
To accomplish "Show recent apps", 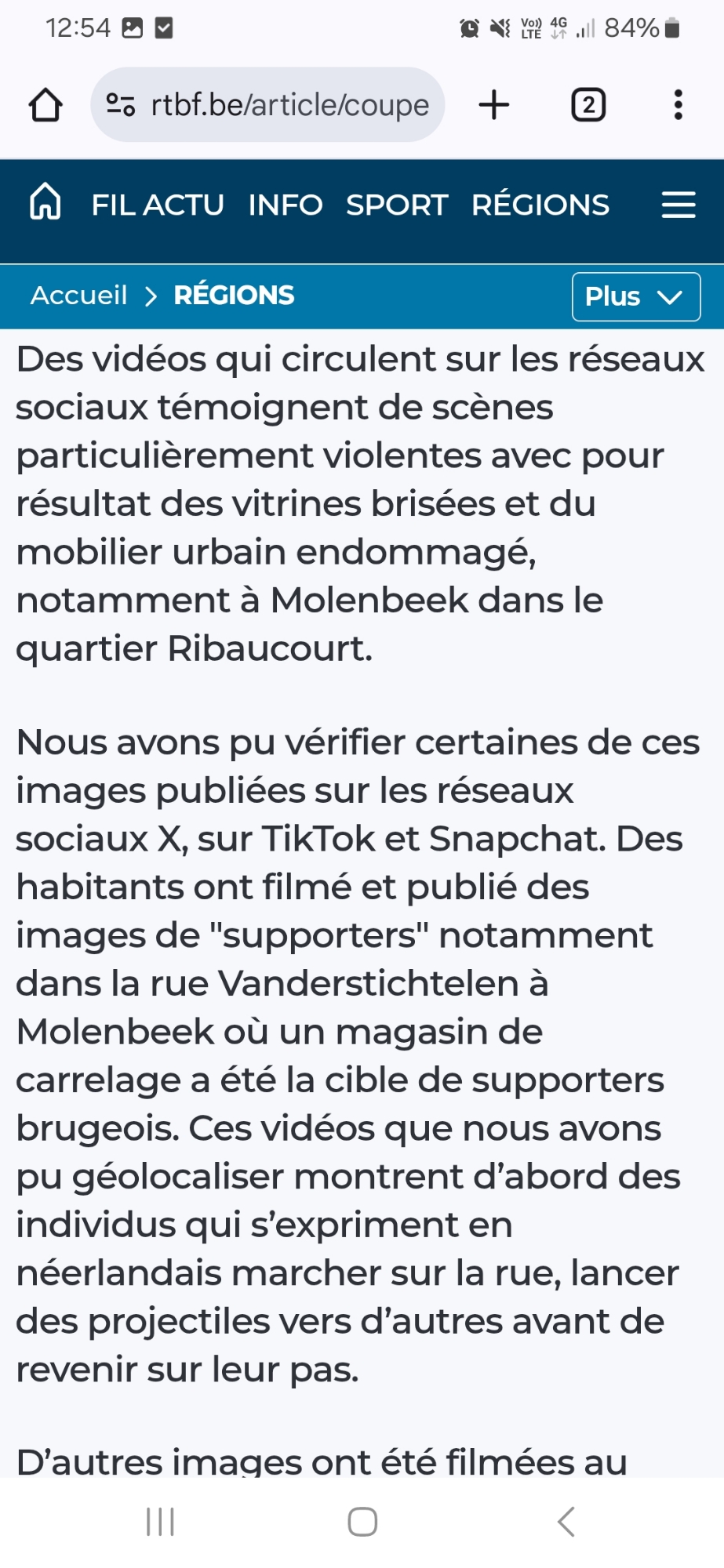I will pos(160,1522).
